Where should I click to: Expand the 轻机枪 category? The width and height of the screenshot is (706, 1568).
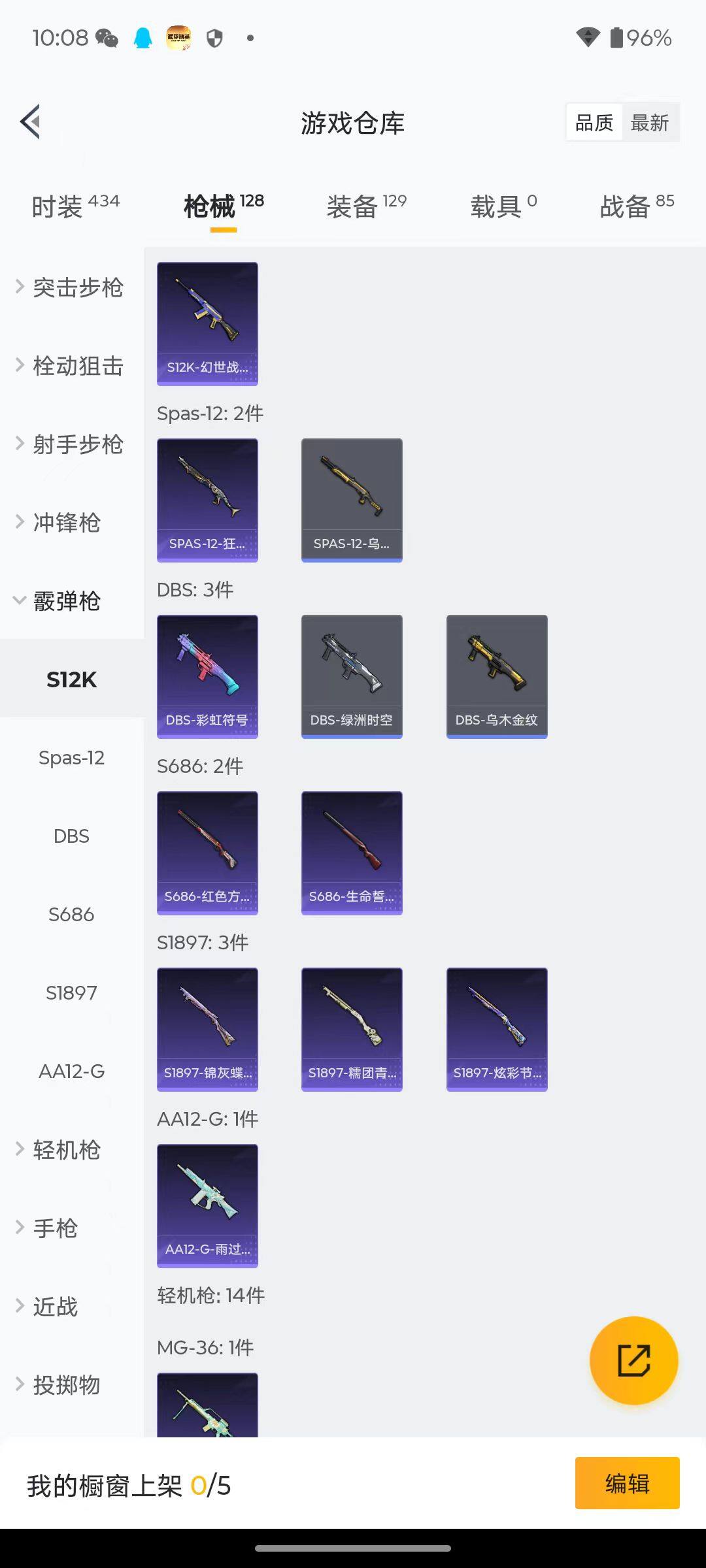tap(65, 1150)
